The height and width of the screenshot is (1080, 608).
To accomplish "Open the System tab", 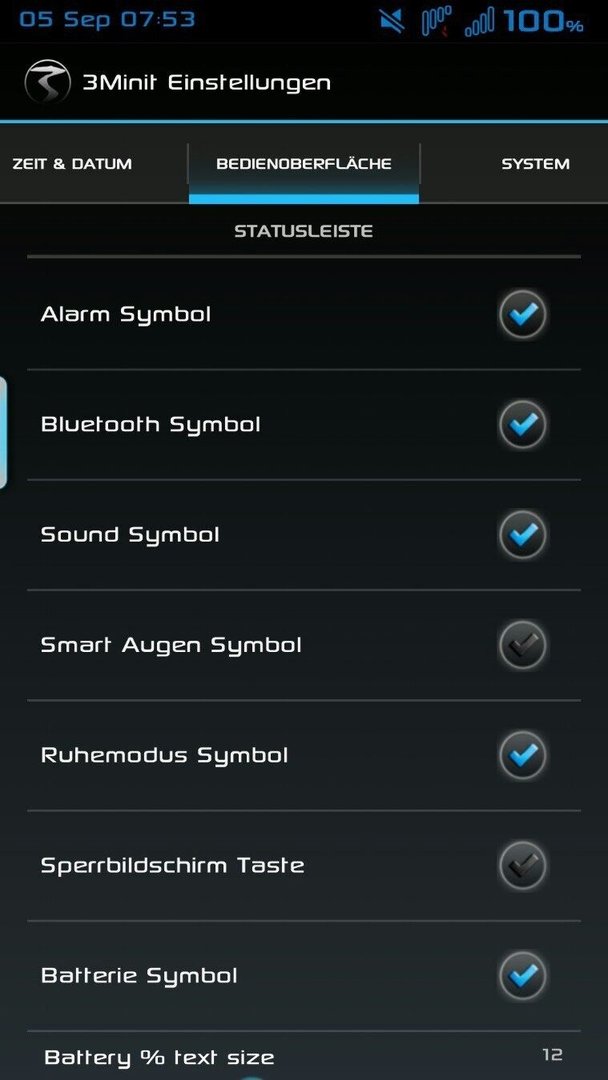I will pyautogui.click(x=535, y=164).
